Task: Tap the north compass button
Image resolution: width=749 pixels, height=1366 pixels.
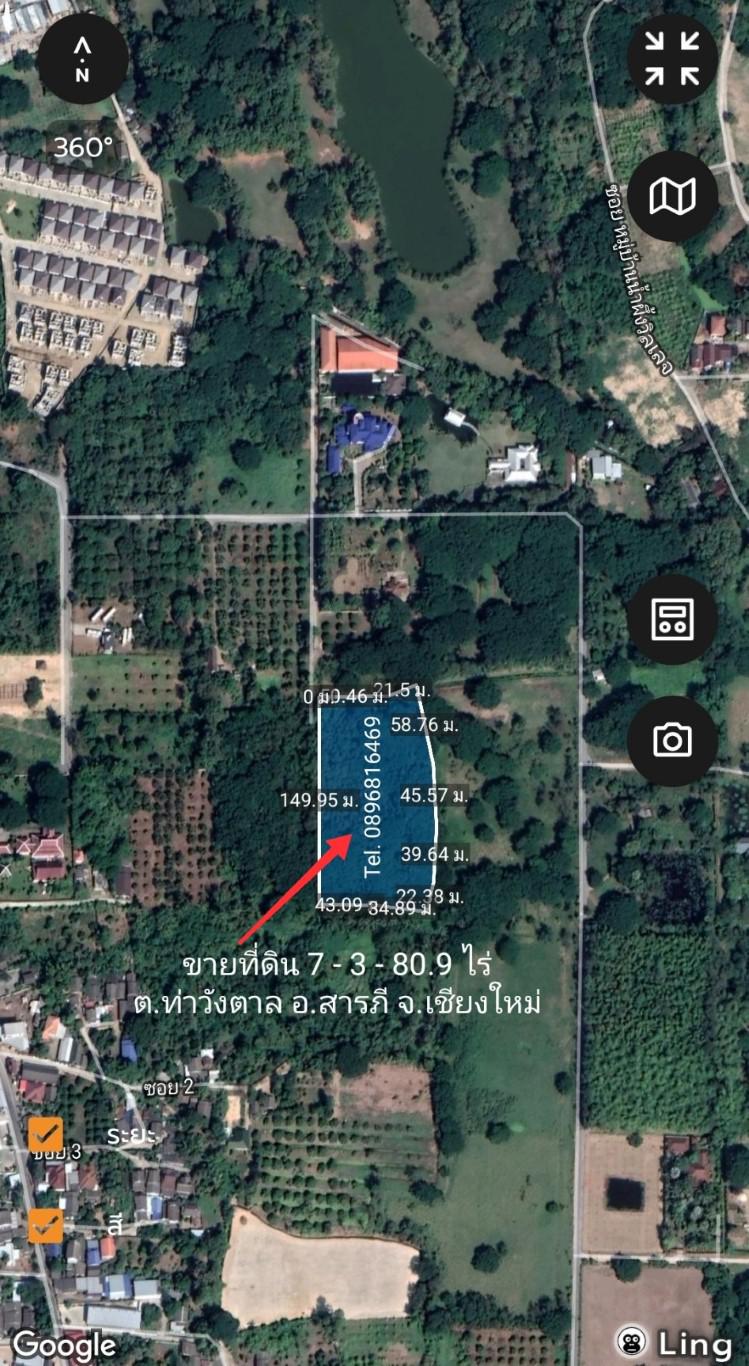Action: coord(82,59)
